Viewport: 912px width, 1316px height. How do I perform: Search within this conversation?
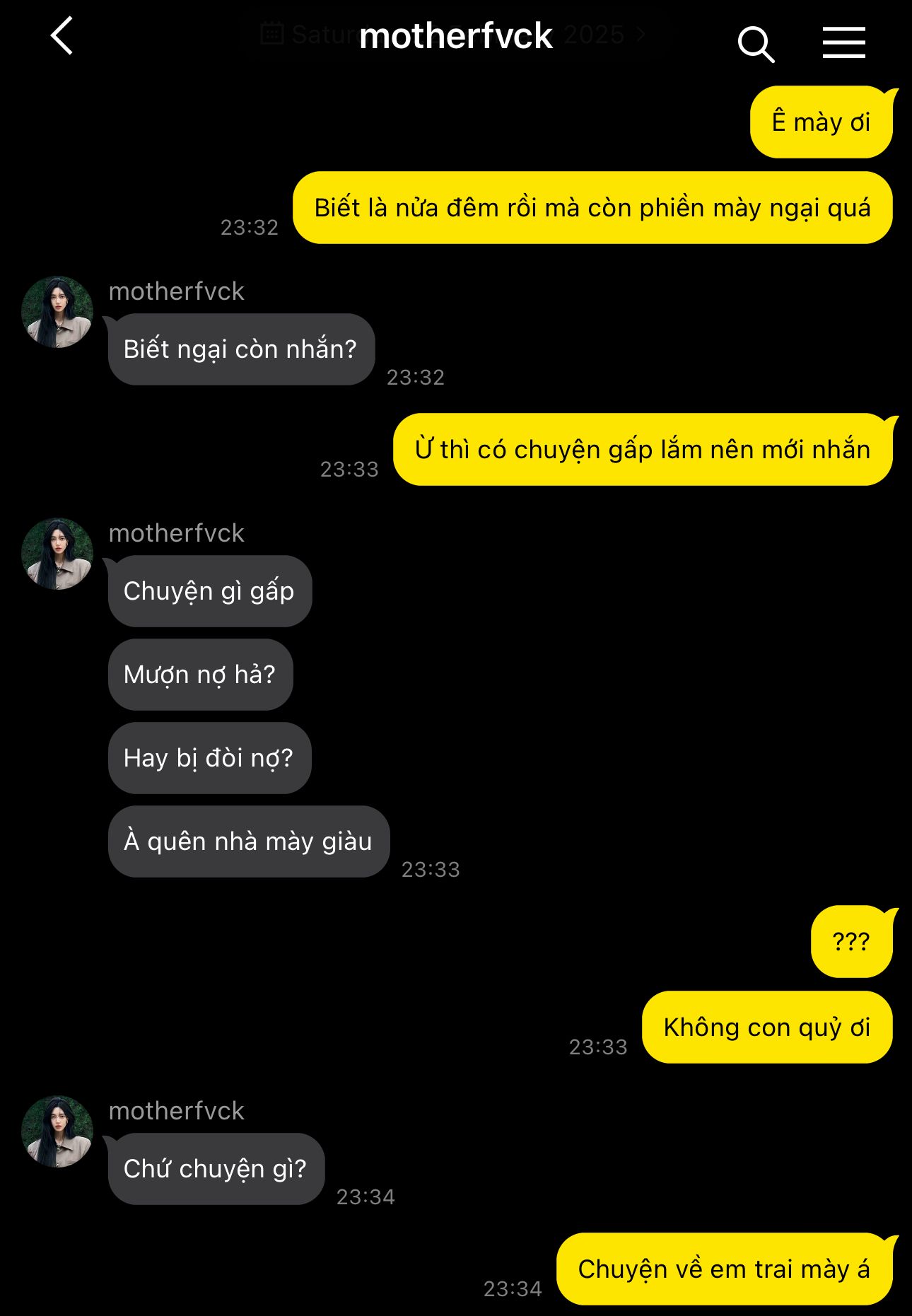[756, 44]
